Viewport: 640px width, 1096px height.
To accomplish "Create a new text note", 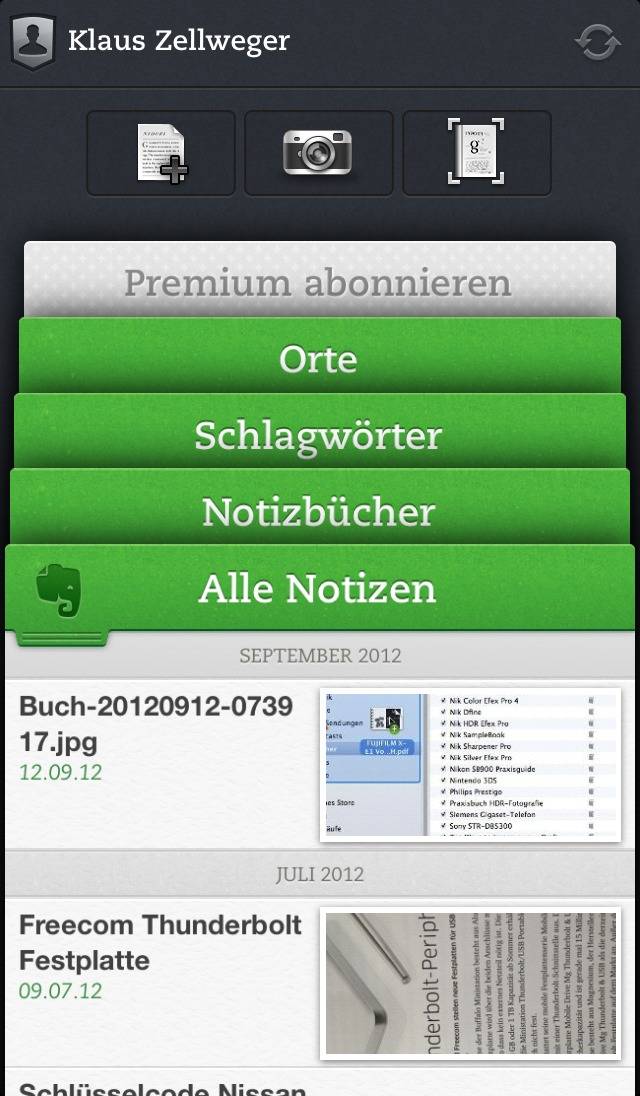I will [x=161, y=153].
